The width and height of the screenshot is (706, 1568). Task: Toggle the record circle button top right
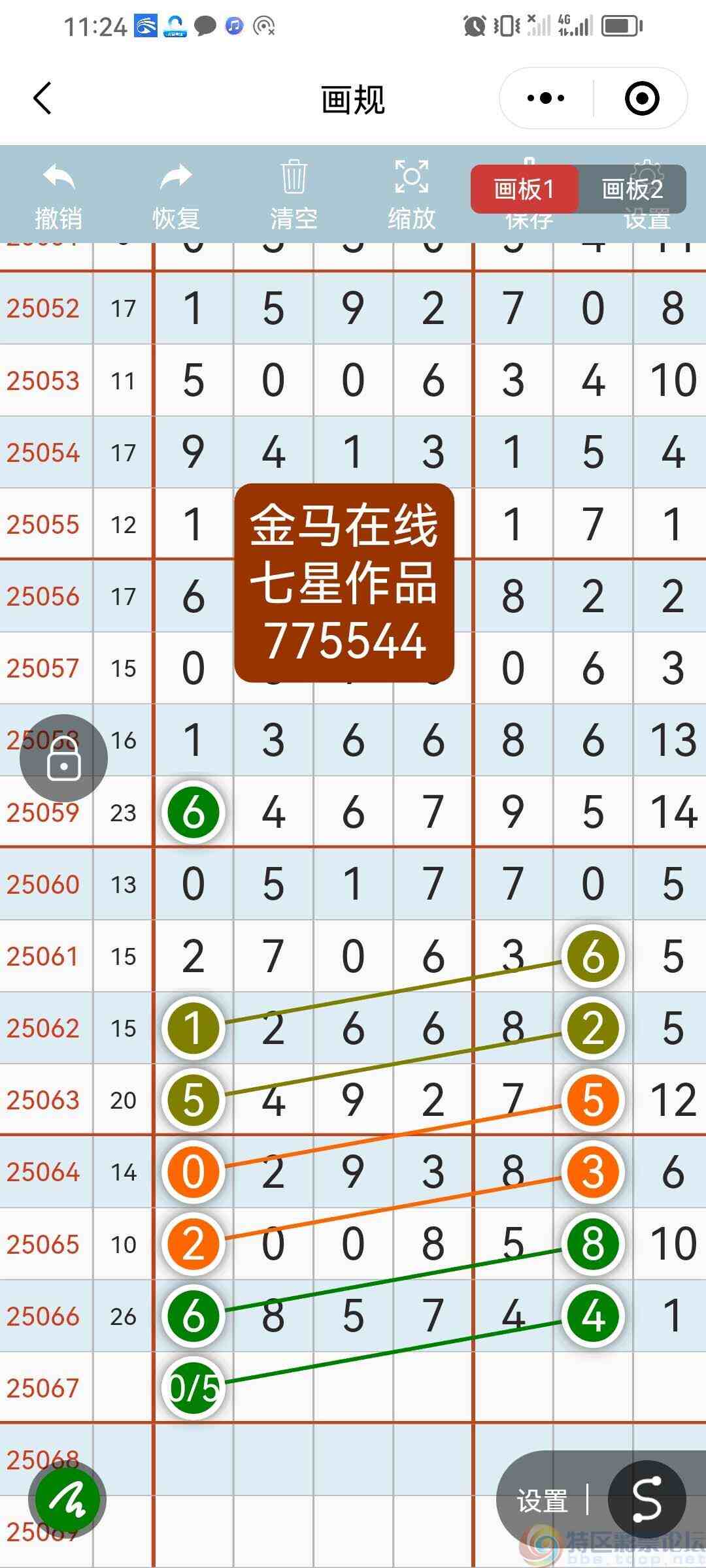click(x=643, y=98)
